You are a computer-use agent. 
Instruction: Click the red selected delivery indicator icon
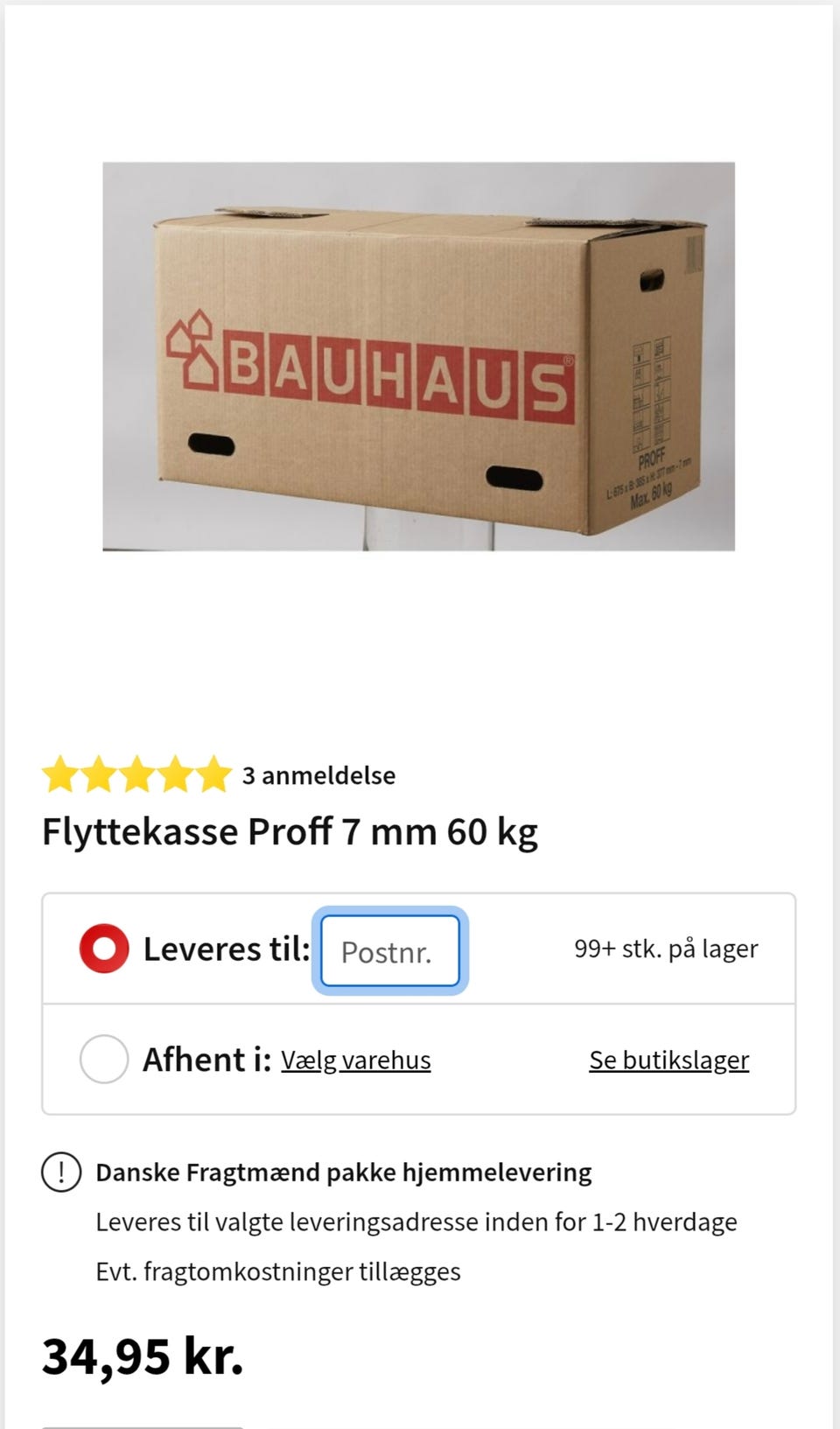point(102,949)
